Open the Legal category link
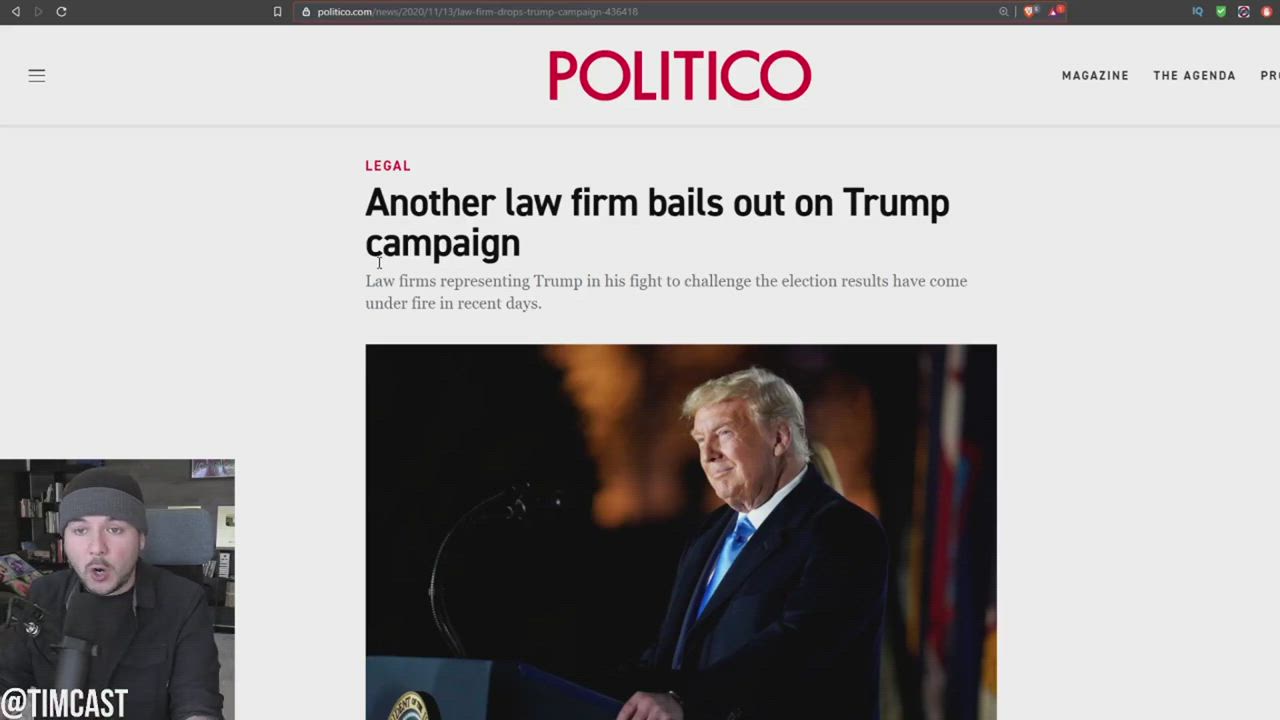This screenshot has width=1280, height=720. (388, 166)
